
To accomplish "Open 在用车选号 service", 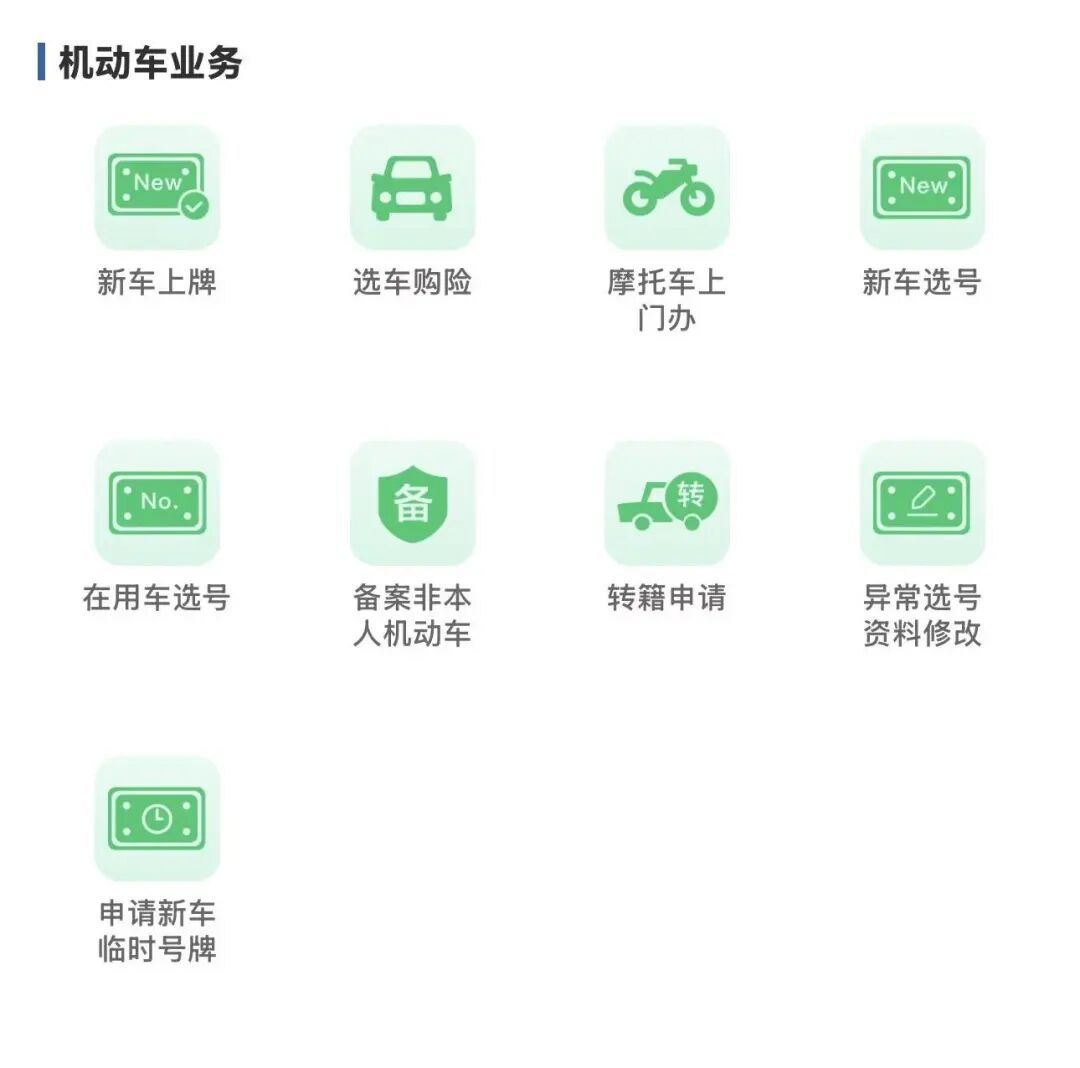I will [157, 503].
